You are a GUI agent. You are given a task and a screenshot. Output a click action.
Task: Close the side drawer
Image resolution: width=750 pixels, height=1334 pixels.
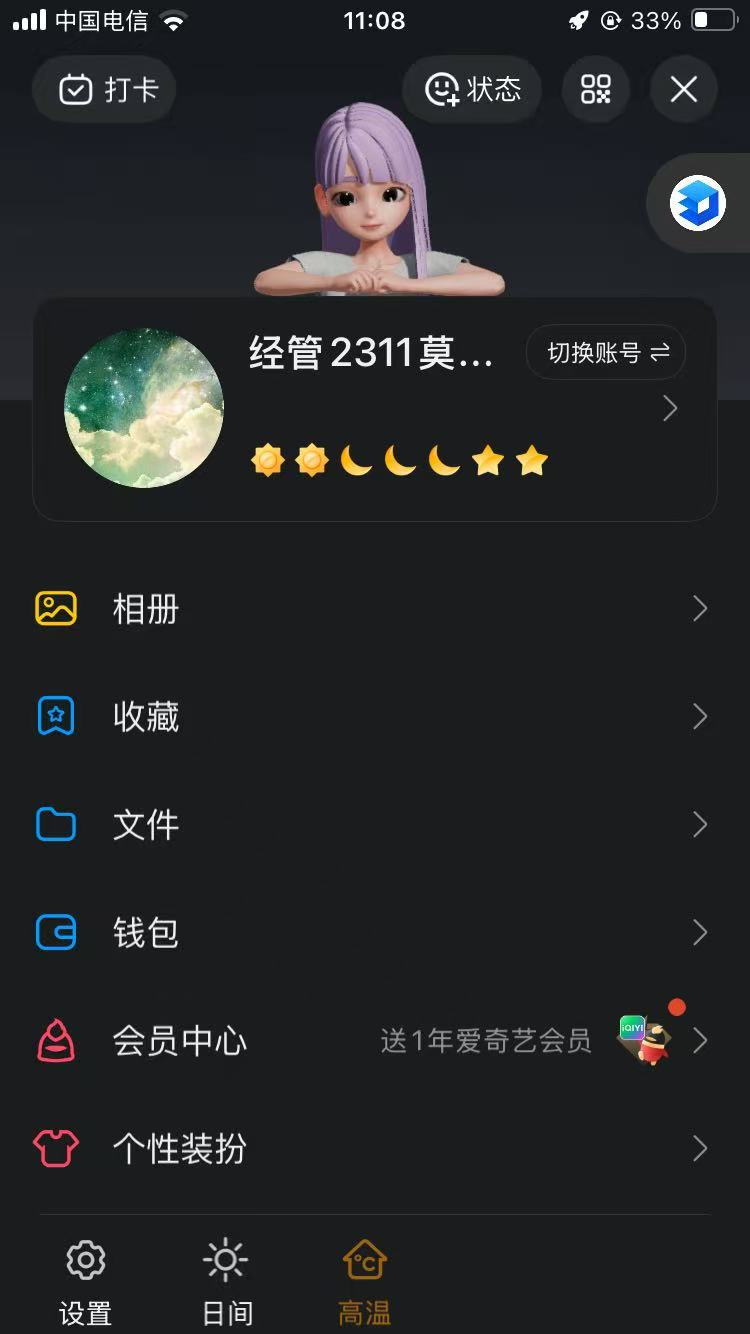click(684, 90)
